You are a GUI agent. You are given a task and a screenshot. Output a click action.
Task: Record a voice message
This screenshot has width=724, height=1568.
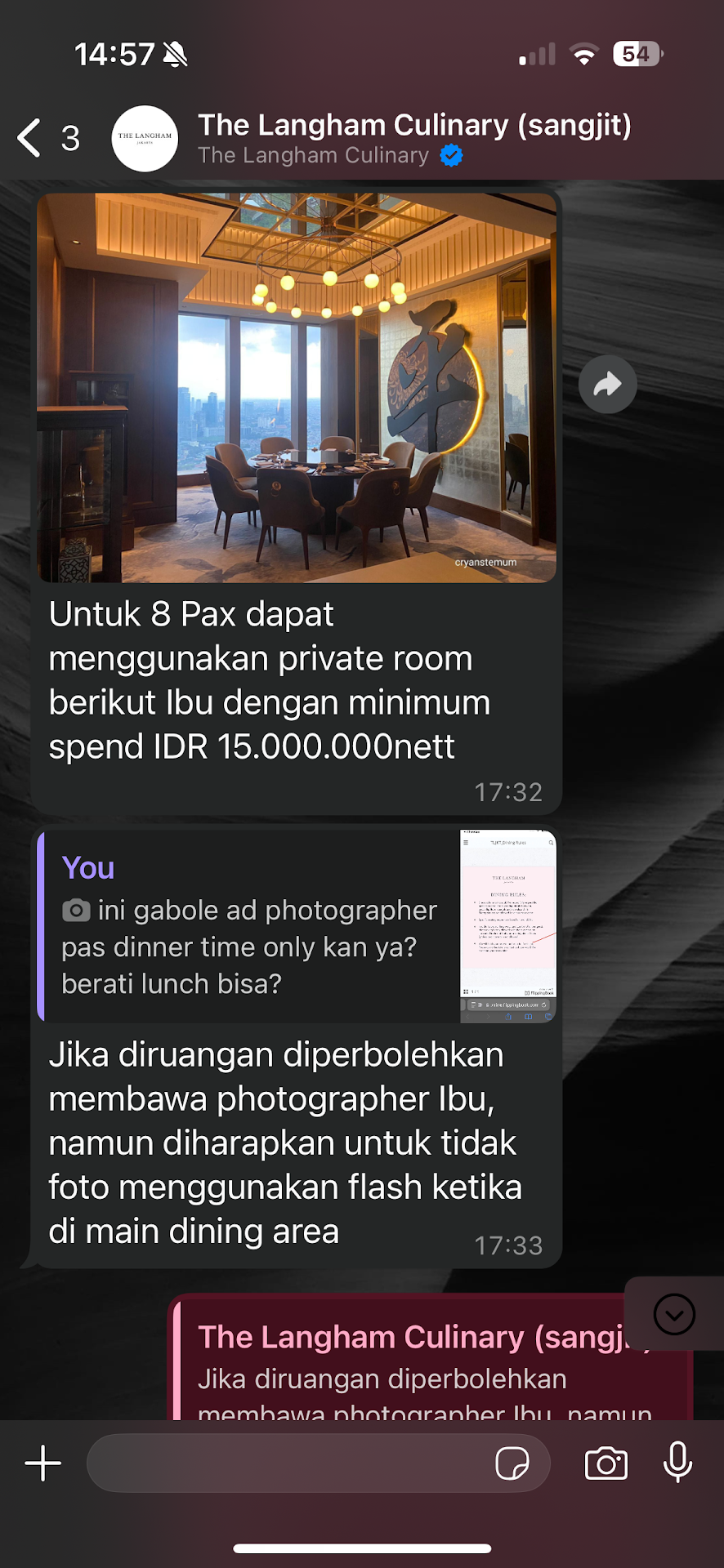click(677, 1462)
